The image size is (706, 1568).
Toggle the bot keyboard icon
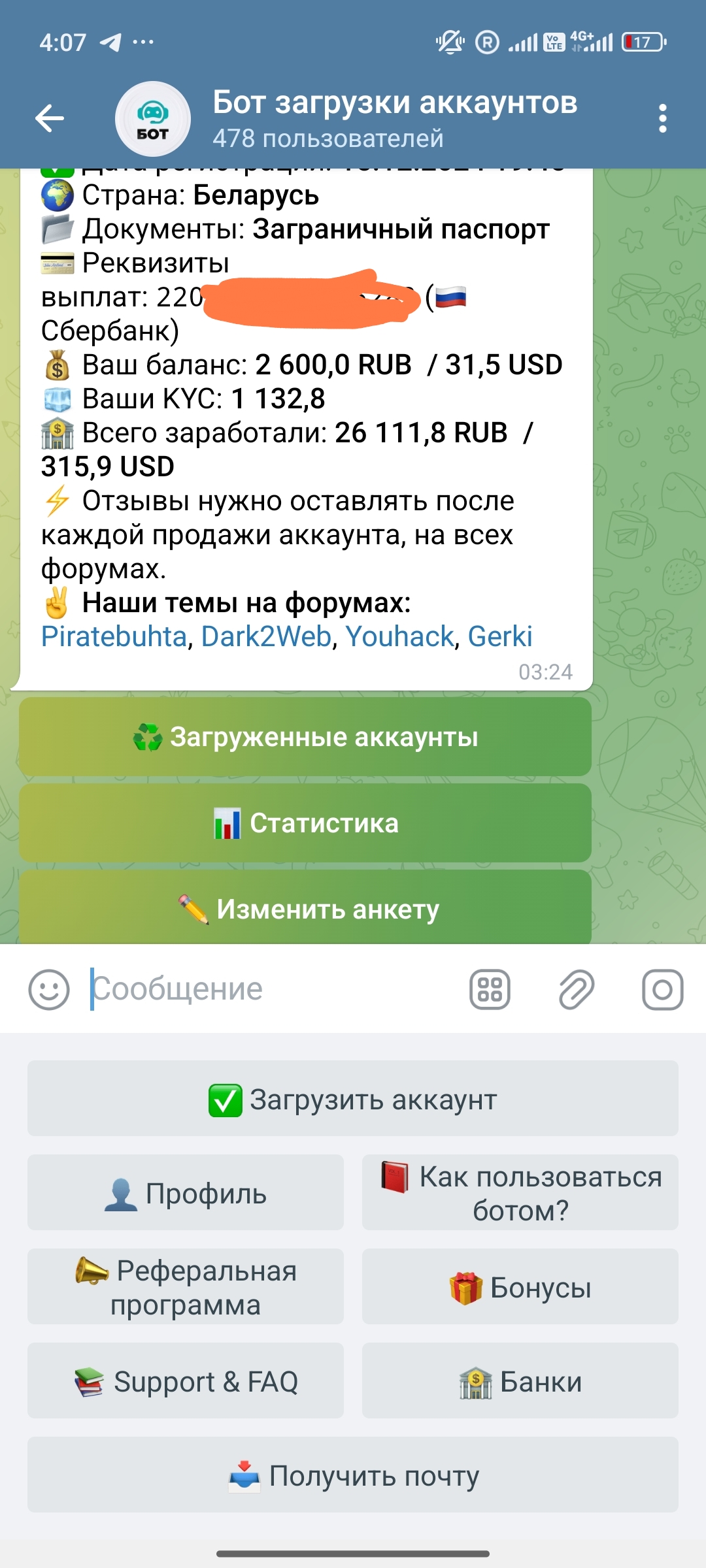point(490,989)
